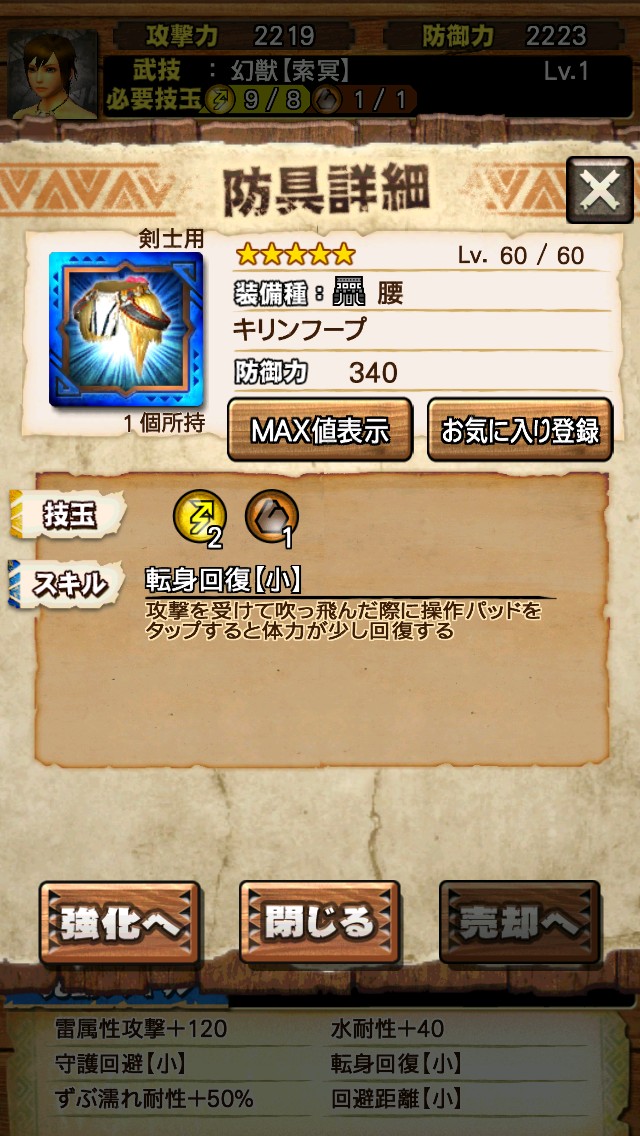Go to 強化へ to upgrade armor
This screenshot has height=1136, width=640.
[119, 922]
